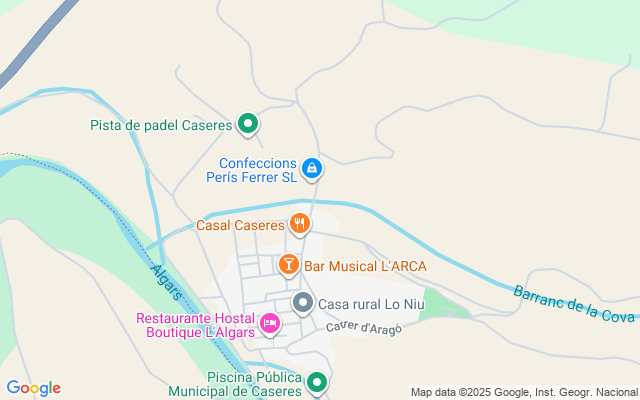Open the Pista de padel Caseres marker
The image size is (640, 400).
click(248, 124)
